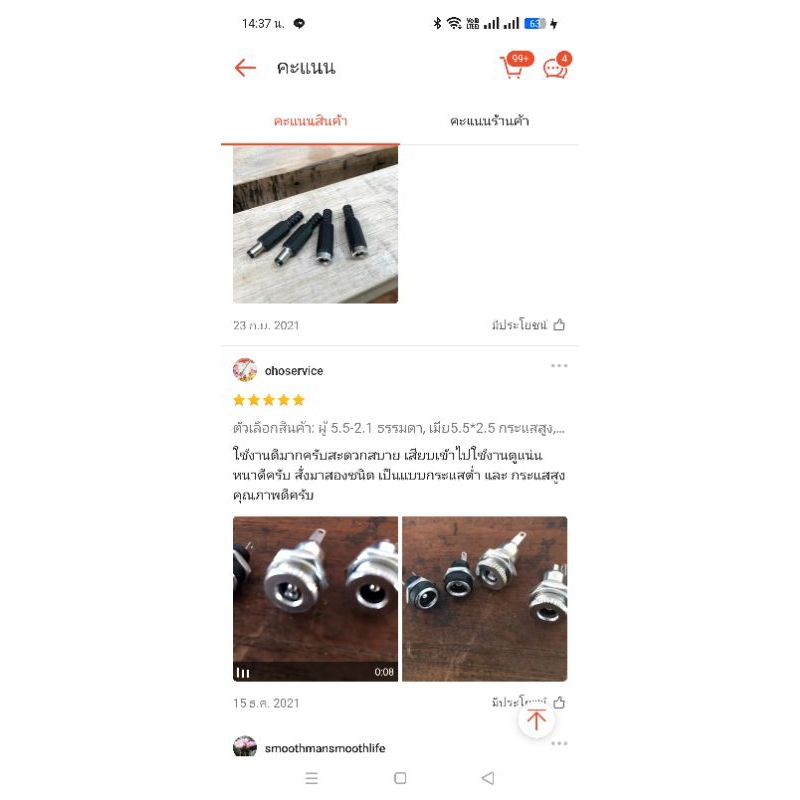Open ohoservice's profile avatar

[x=245, y=370]
